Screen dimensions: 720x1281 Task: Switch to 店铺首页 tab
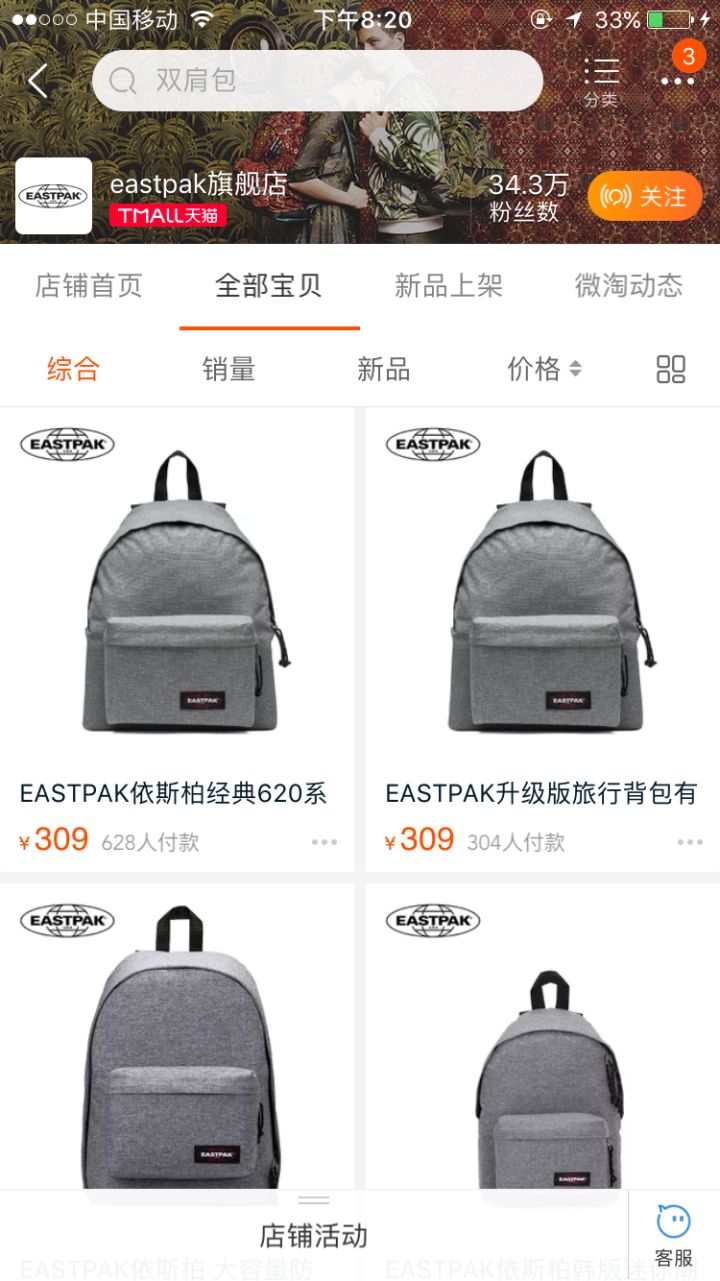(86, 286)
